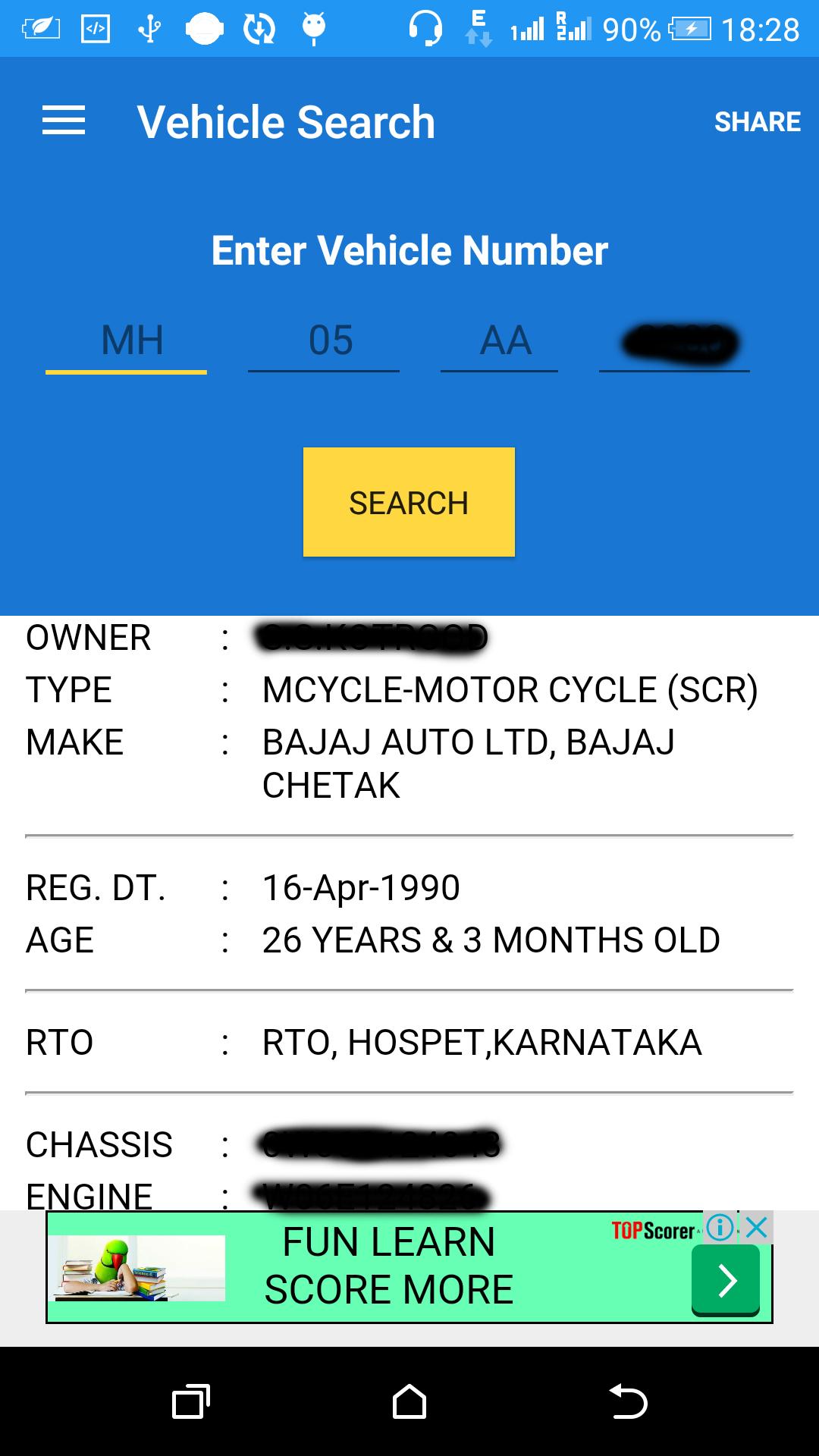Return to the home screen
The image size is (819, 1456).
coord(409,1401)
